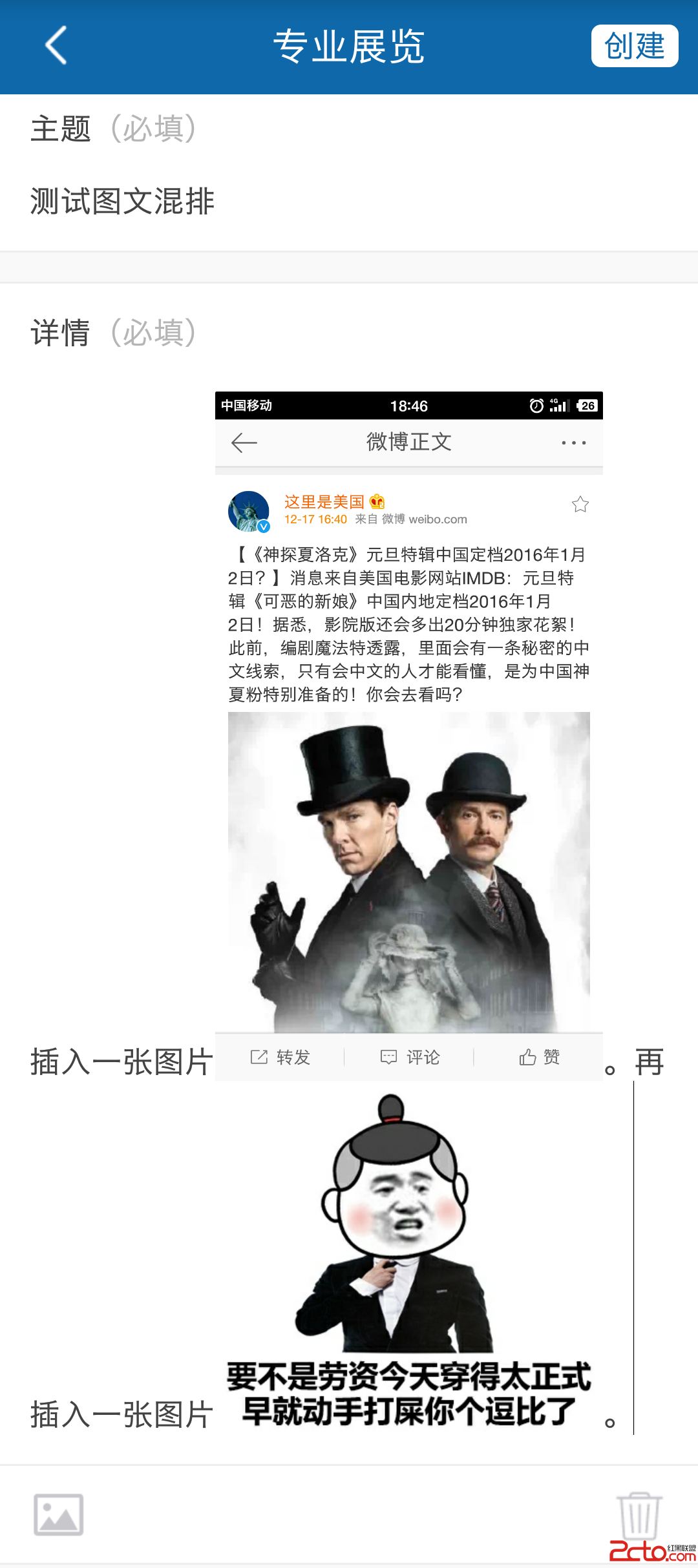The height and width of the screenshot is (1568, 698).
Task: Tap the alarm clock icon in the status bar
Action: point(537,405)
